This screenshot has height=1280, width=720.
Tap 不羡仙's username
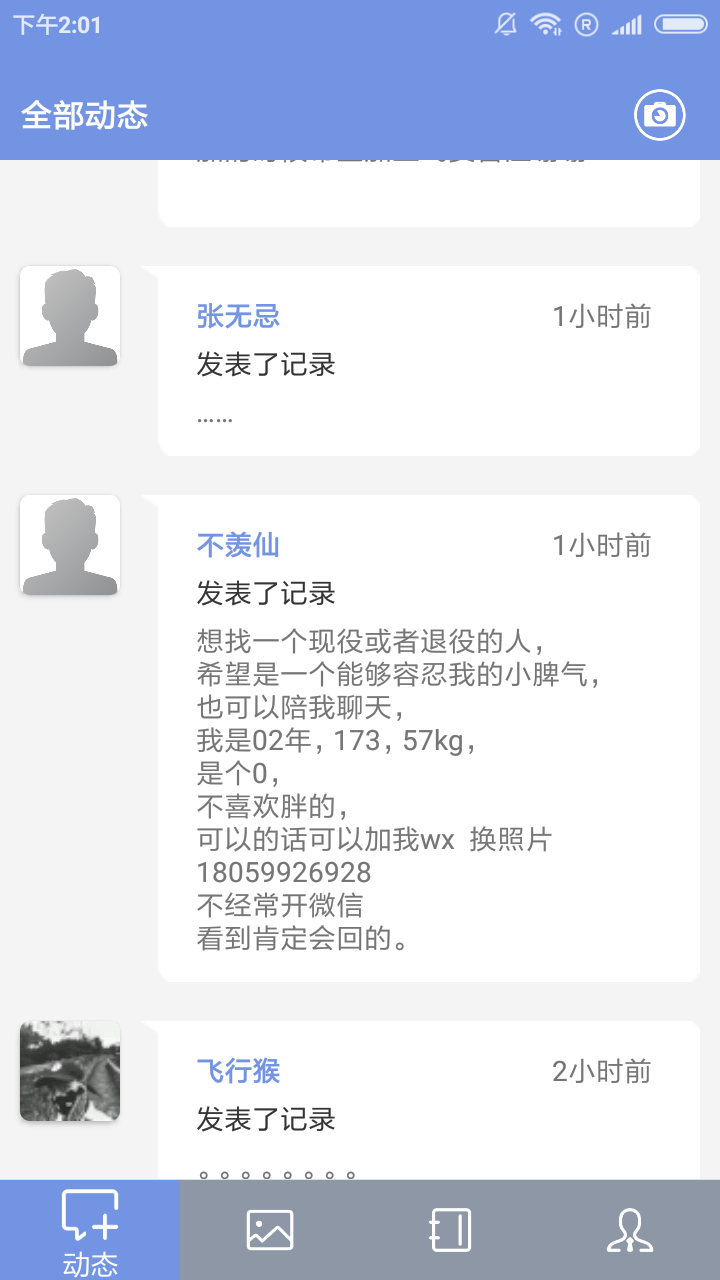tap(238, 546)
